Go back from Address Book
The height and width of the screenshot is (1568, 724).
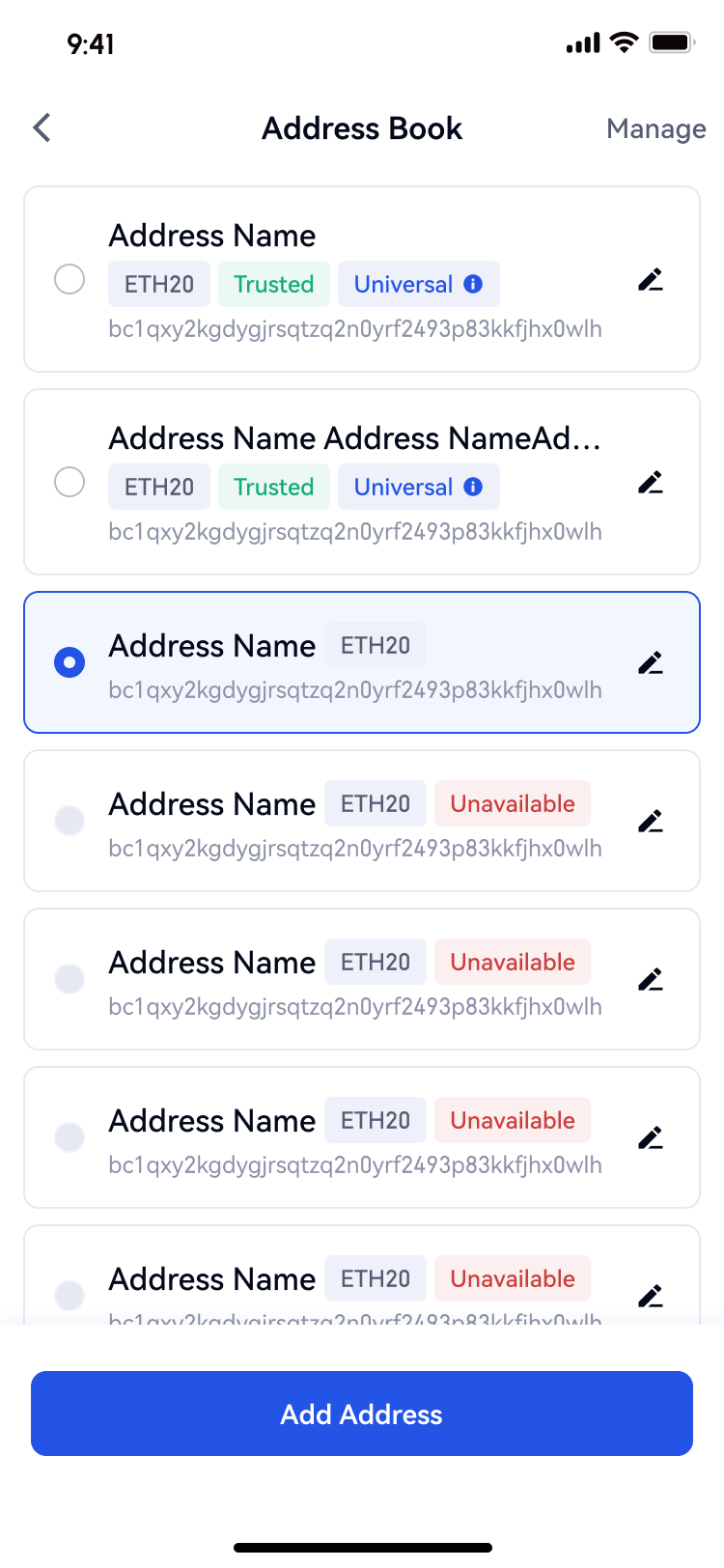click(x=42, y=127)
